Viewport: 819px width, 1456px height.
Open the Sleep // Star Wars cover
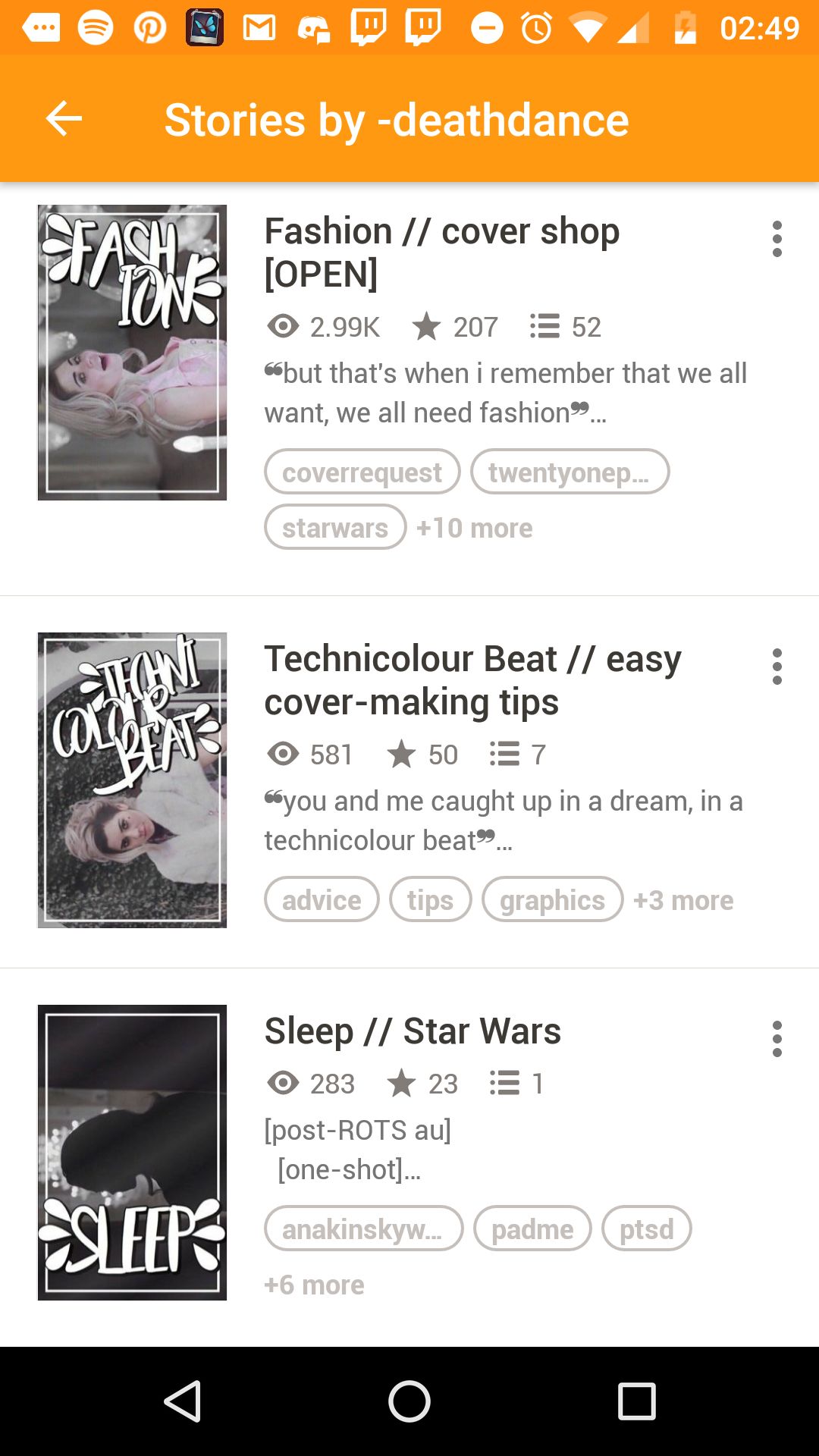[132, 1153]
